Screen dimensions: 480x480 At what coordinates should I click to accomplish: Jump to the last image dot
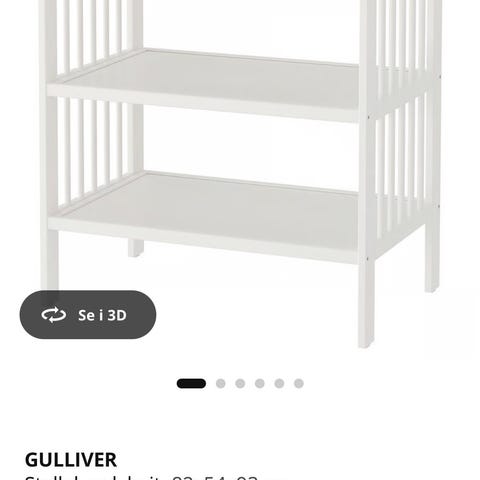pyautogui.click(x=299, y=383)
